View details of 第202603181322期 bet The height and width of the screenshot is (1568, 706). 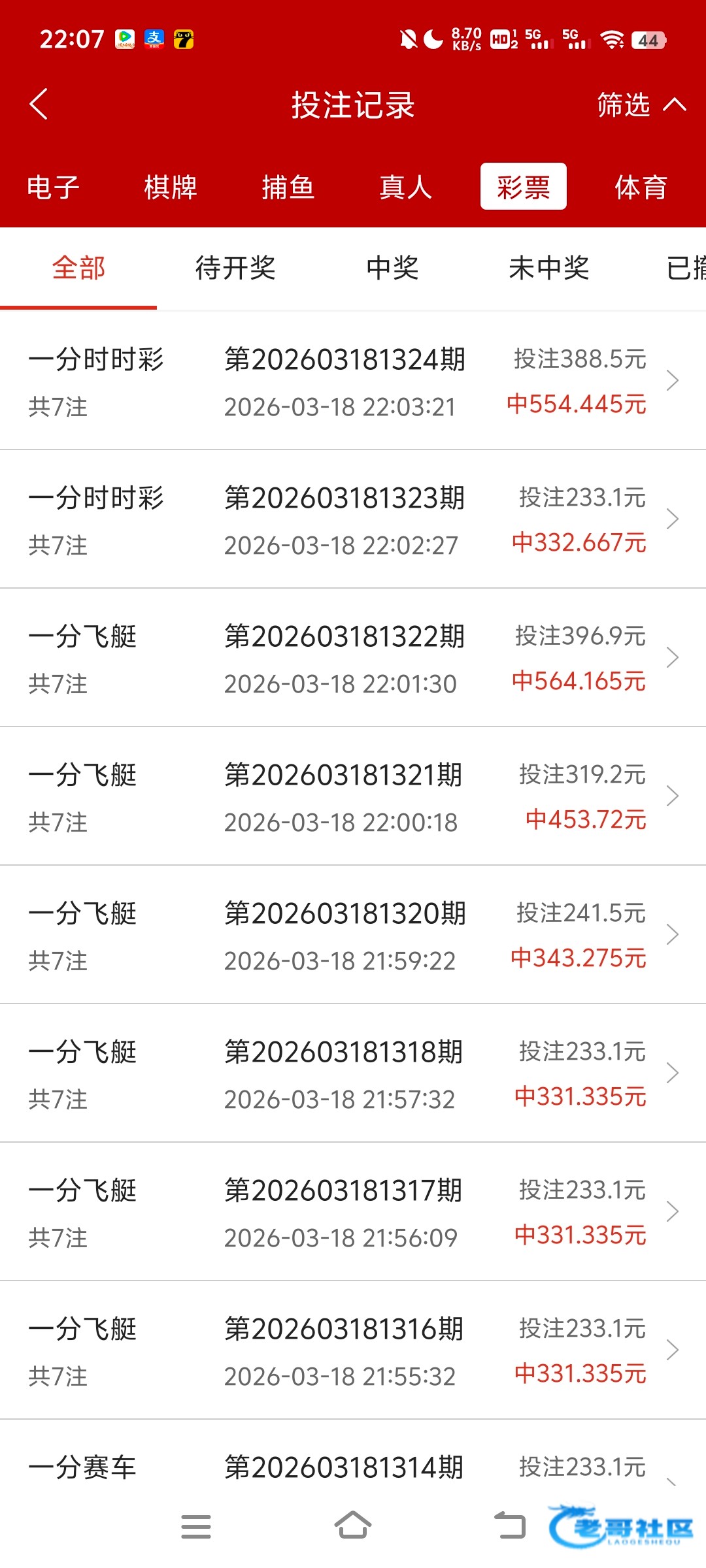tap(353, 659)
